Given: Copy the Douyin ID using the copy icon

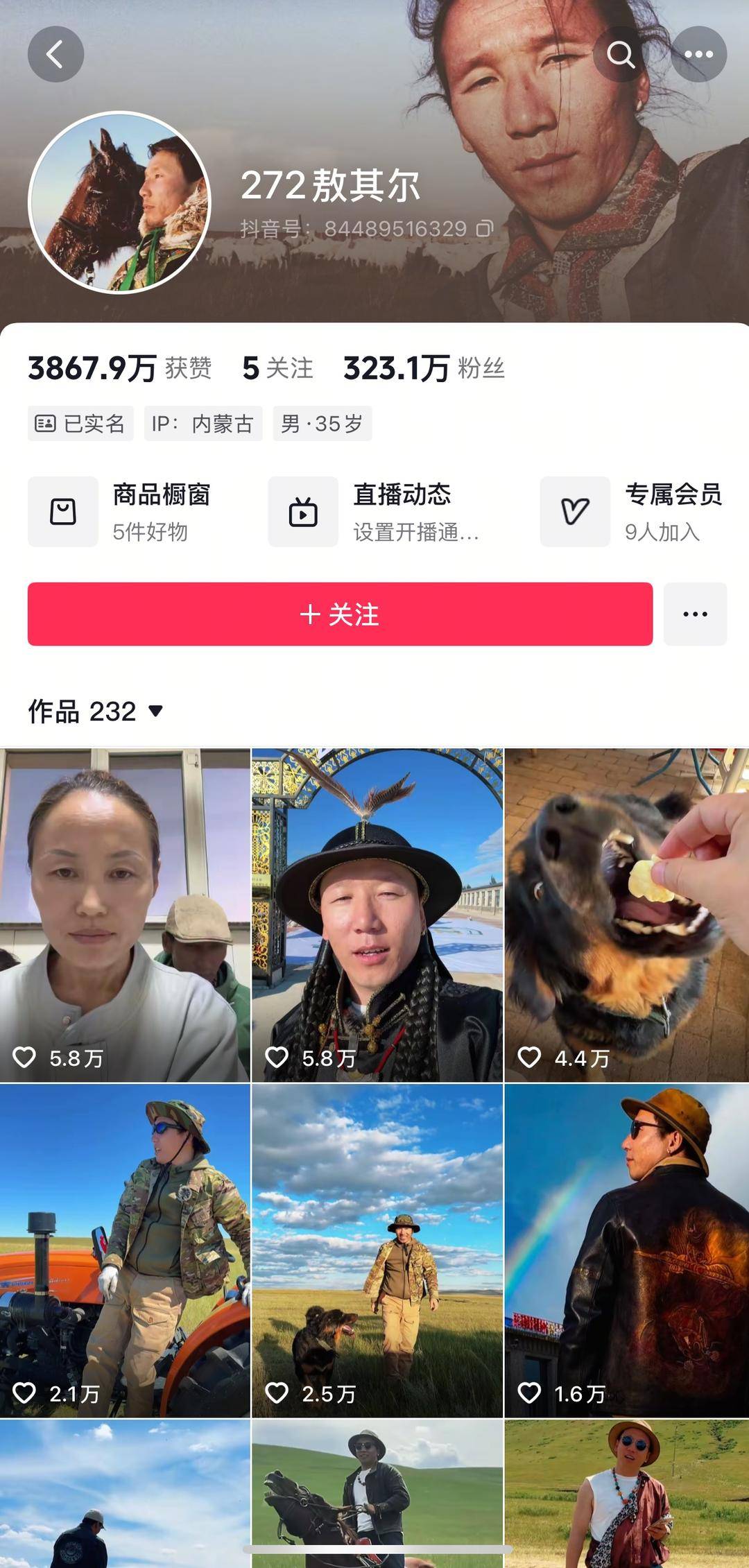Looking at the screenshot, I should coord(484,229).
